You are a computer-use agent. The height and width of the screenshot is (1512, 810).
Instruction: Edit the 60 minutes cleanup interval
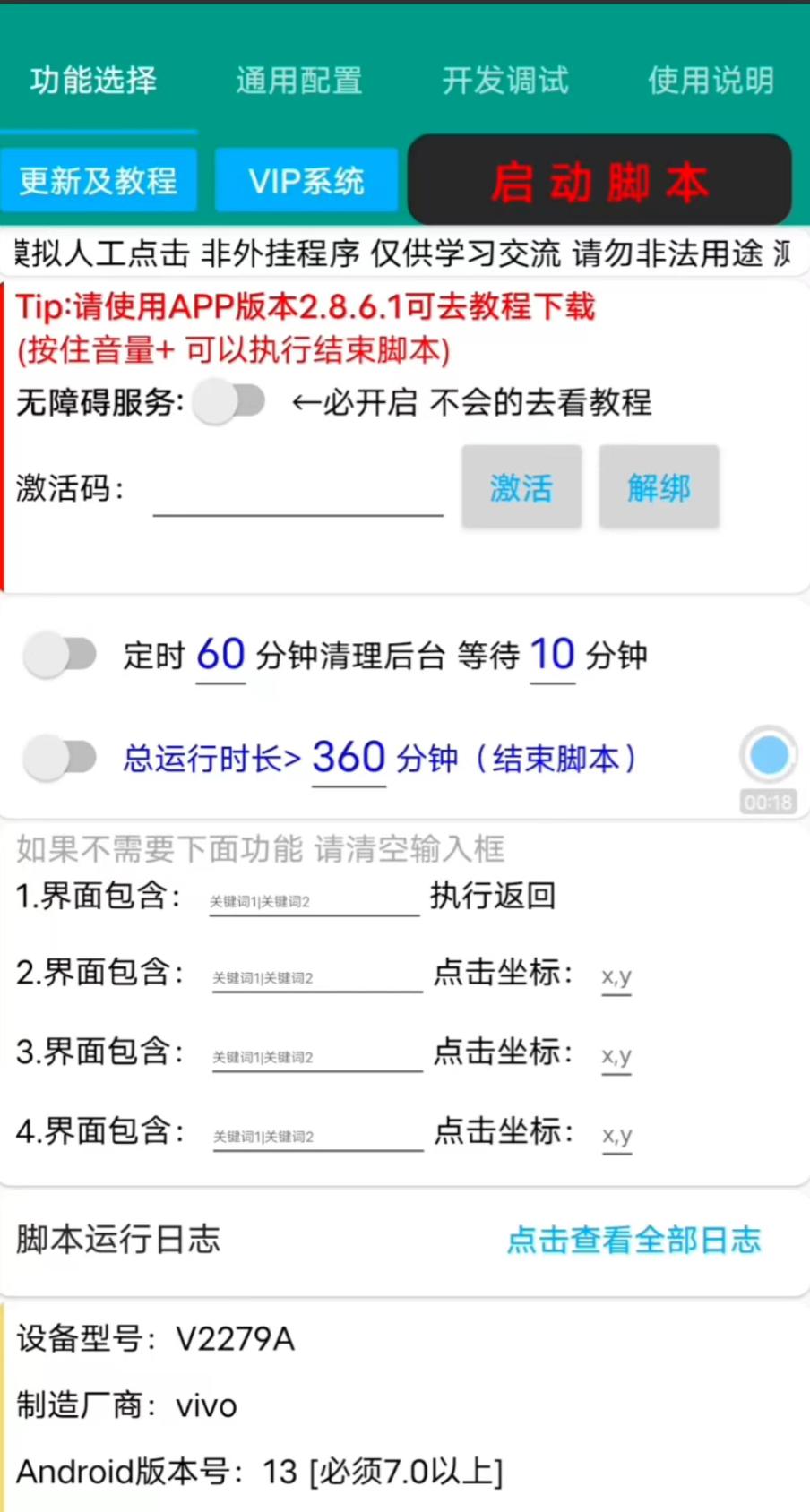[220, 656]
